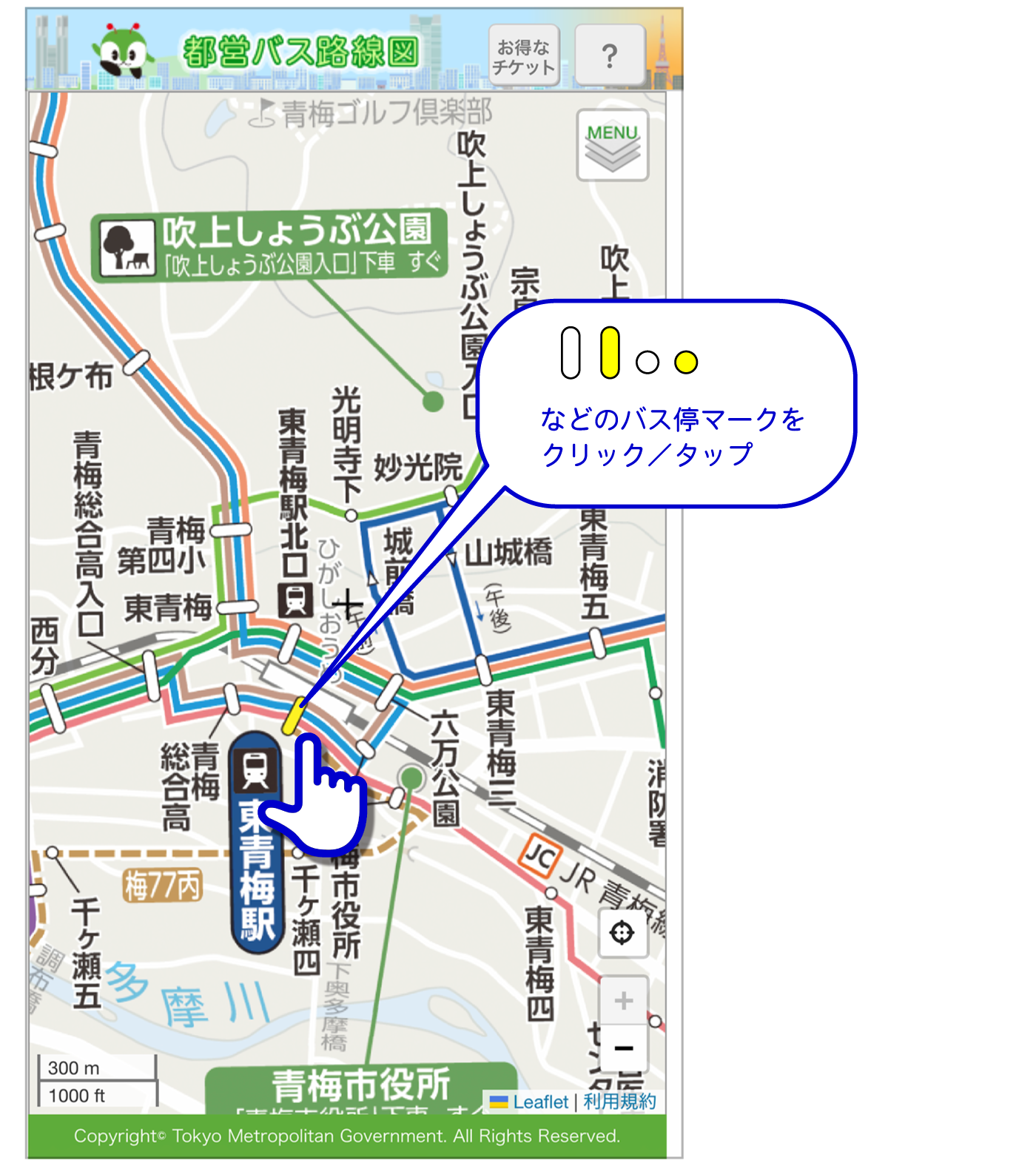Tap the current location crosshair icon

tap(624, 933)
